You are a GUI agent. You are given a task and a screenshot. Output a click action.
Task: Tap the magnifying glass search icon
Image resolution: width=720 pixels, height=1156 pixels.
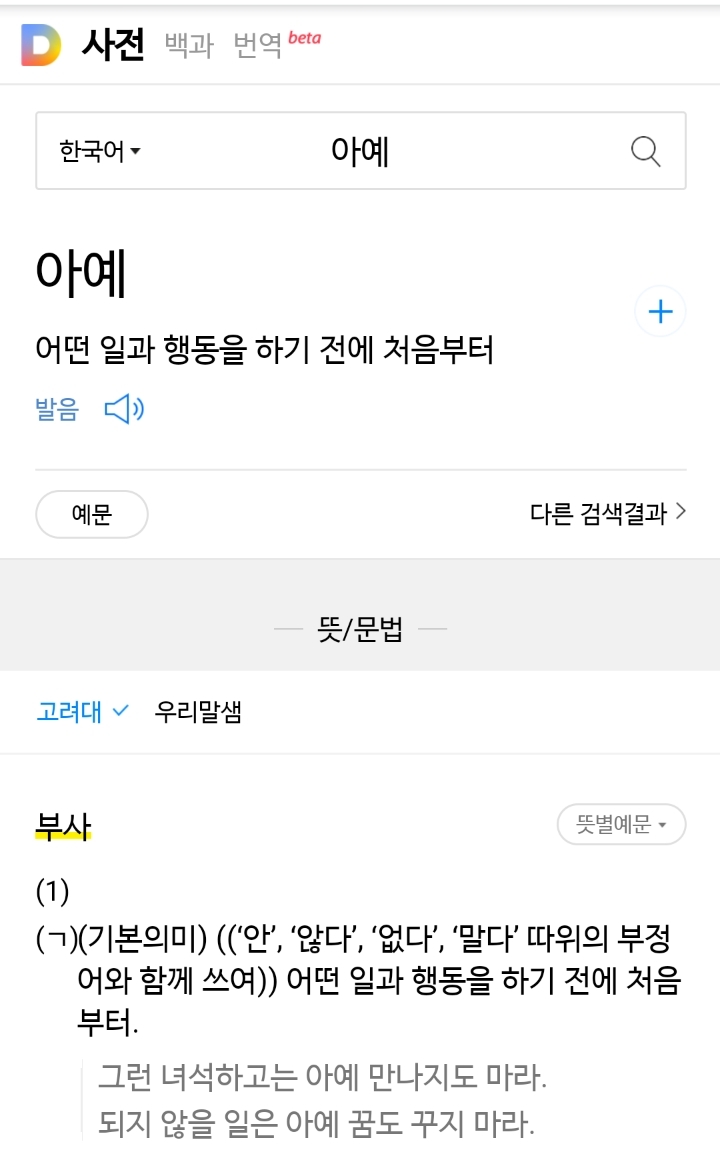[646, 152]
